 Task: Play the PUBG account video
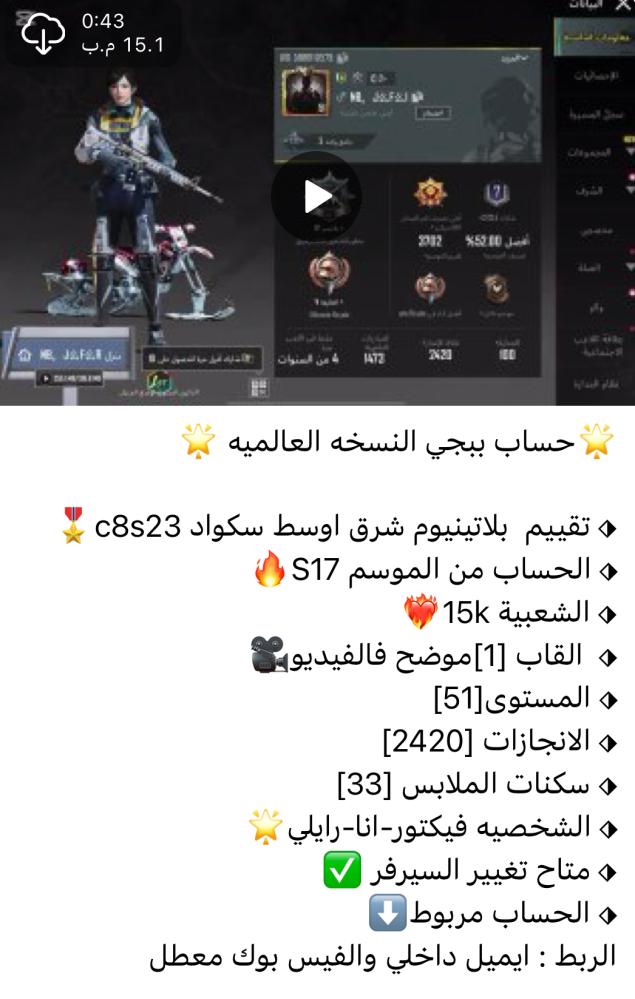click(316, 195)
